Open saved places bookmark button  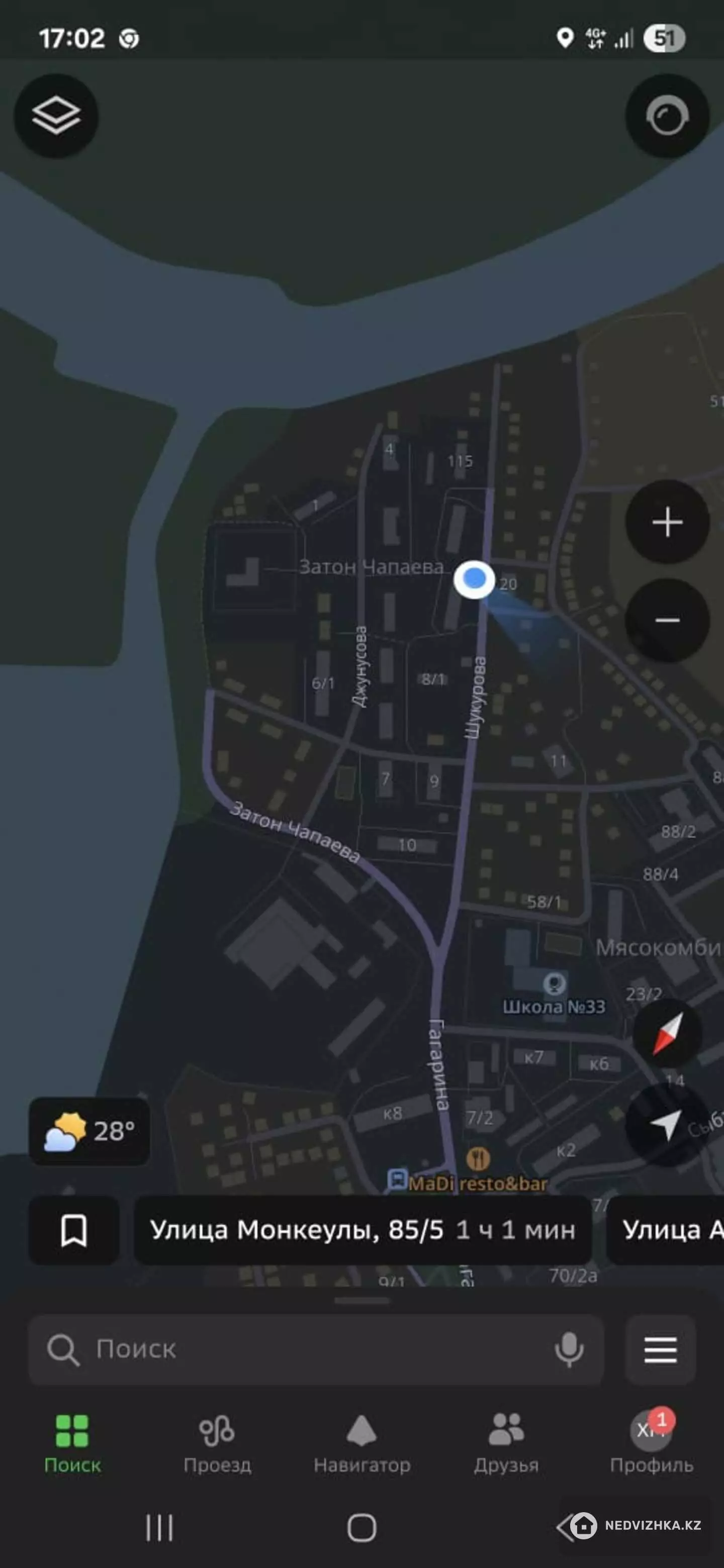click(x=74, y=1230)
